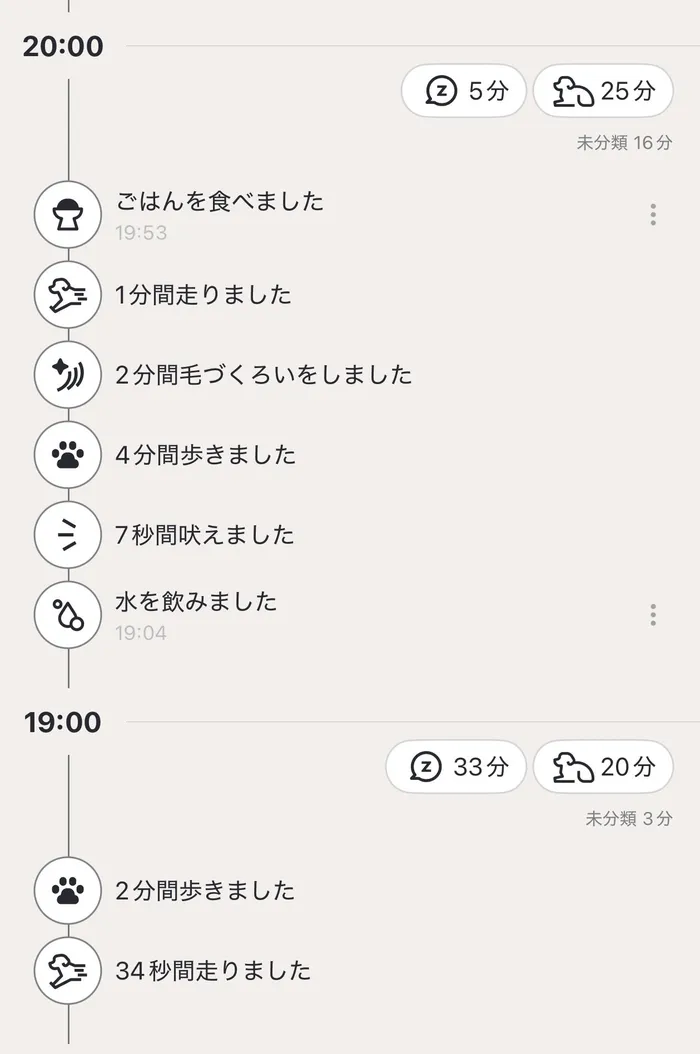Tap the 33分 sleep chip at 19:00
Screen dimensions: 700x1054
455,767
